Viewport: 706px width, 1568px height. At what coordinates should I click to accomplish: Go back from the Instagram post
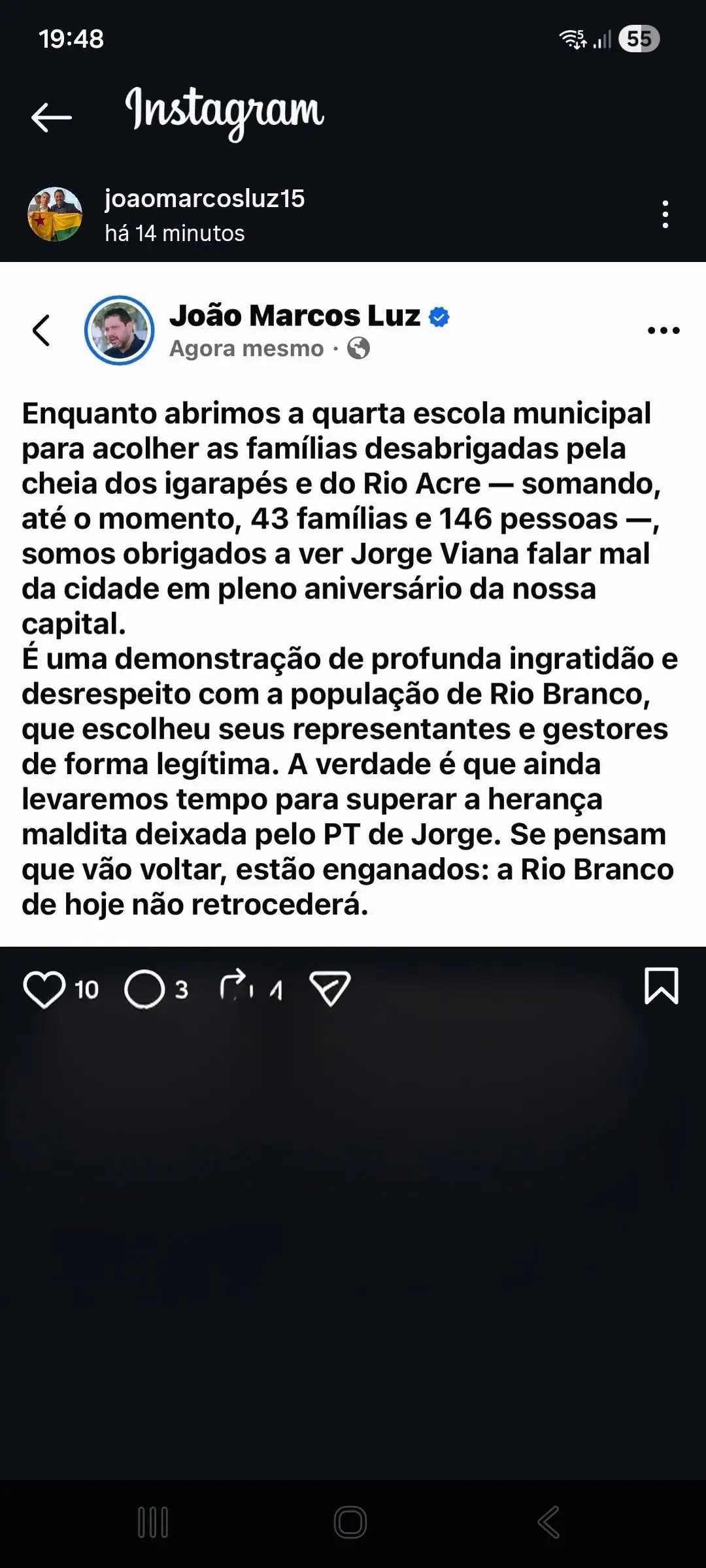[x=51, y=118]
